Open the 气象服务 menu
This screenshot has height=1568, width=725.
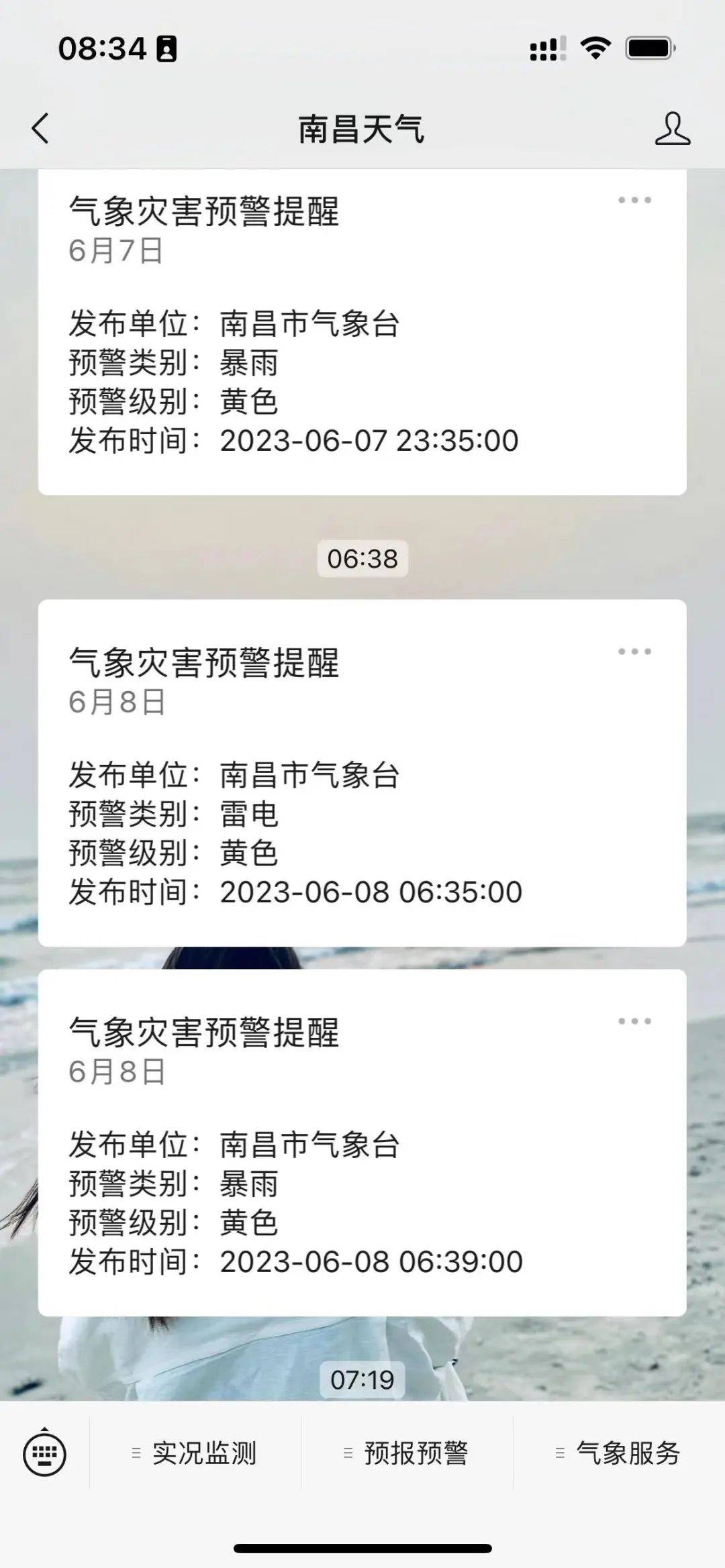tap(619, 1454)
